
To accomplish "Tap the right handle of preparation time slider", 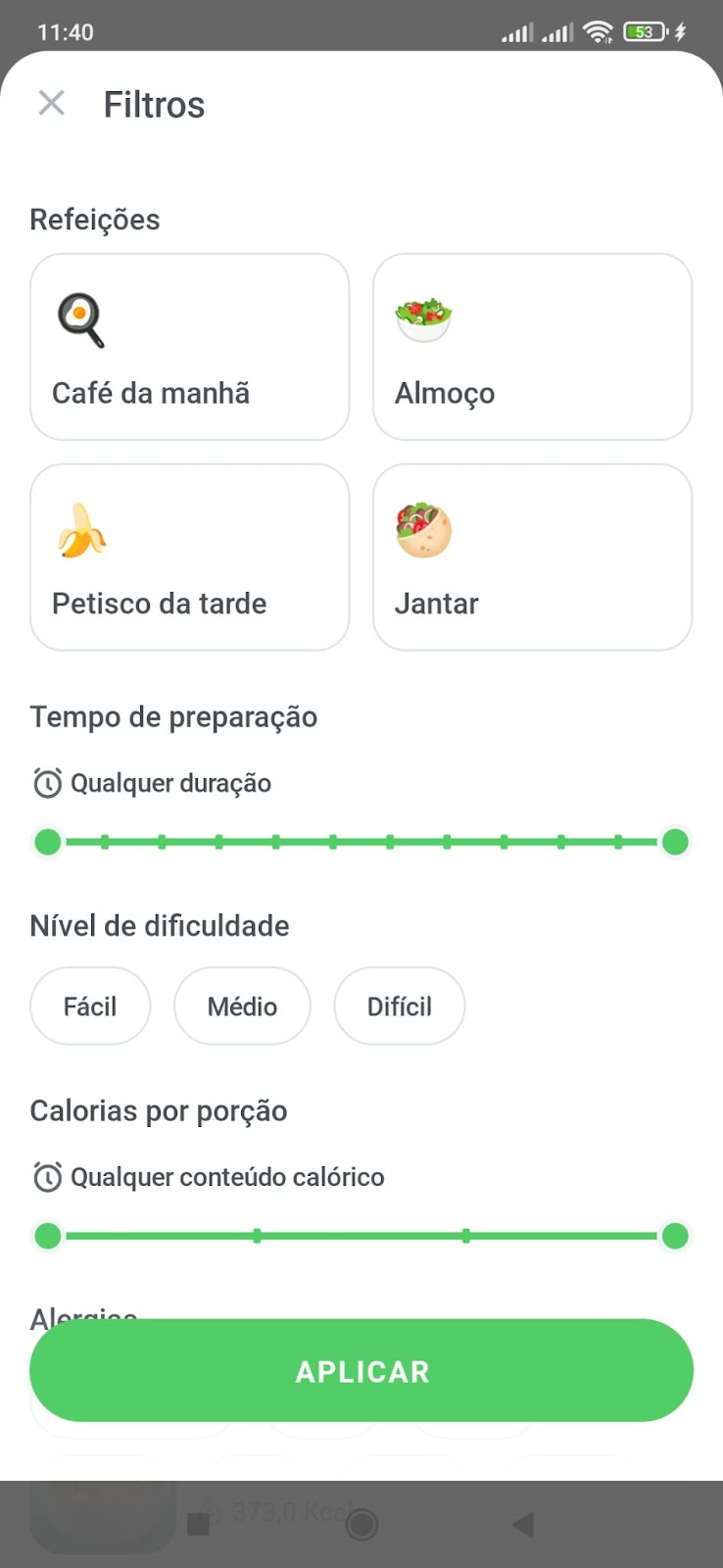I will click(675, 842).
